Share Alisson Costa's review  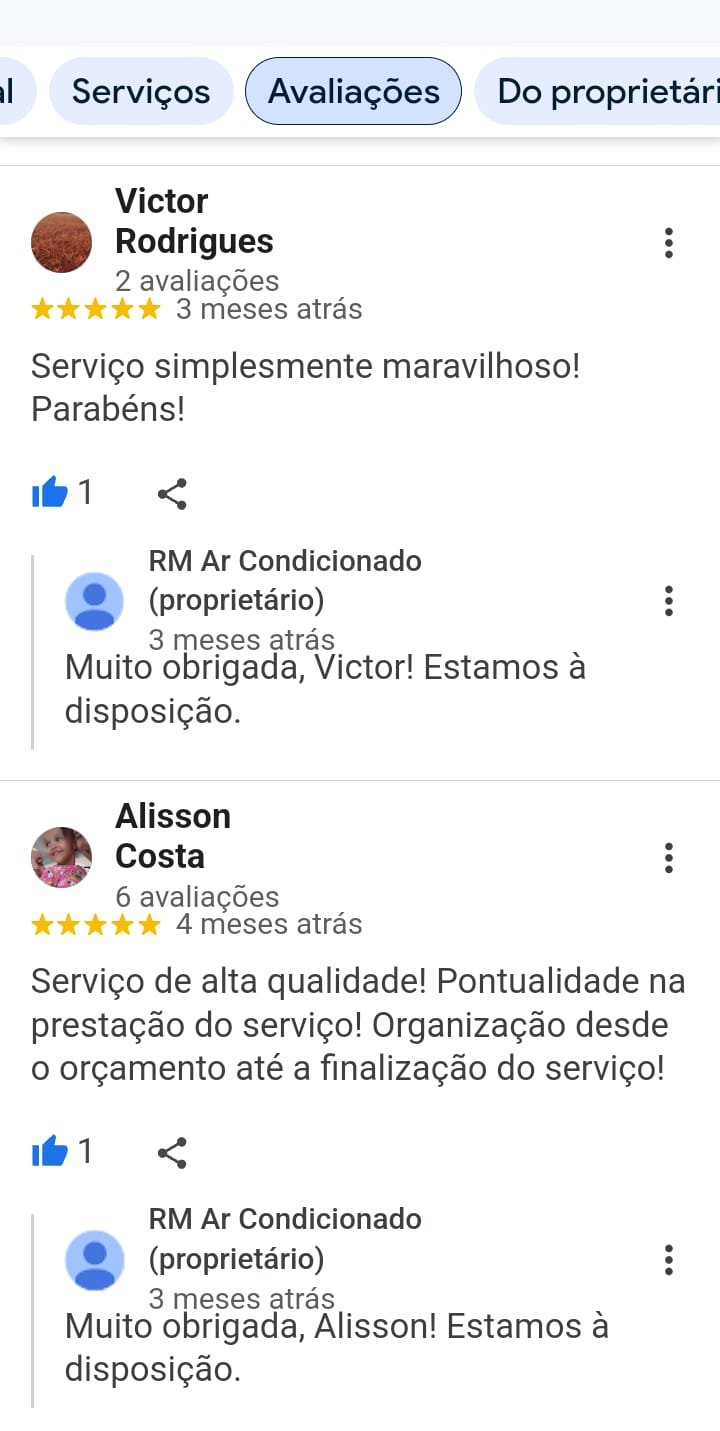[172, 1152]
